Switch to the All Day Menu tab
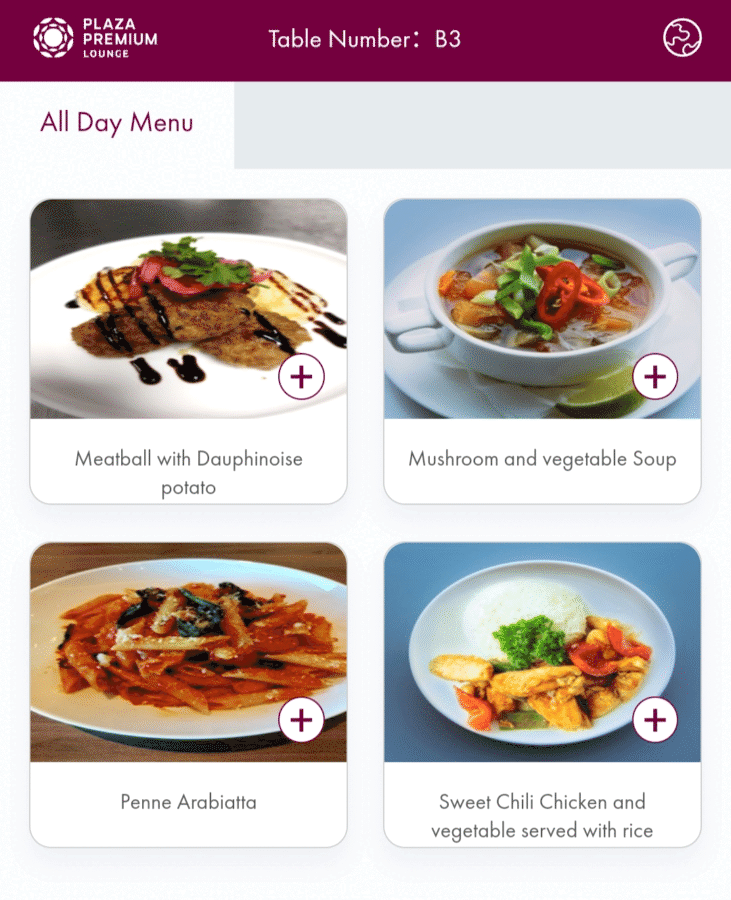The image size is (731, 900). [116, 124]
